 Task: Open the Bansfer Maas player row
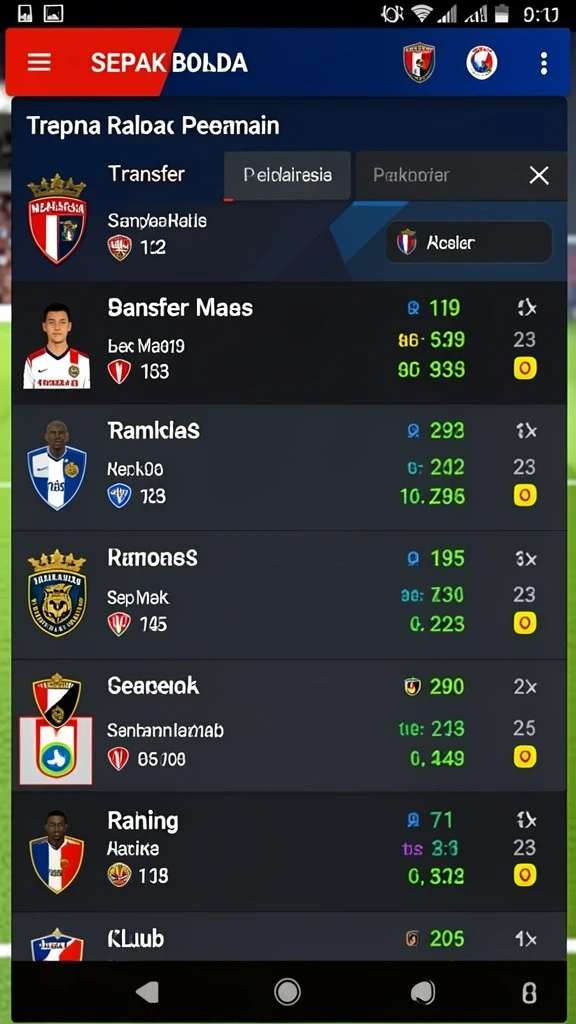pyautogui.click(x=289, y=342)
